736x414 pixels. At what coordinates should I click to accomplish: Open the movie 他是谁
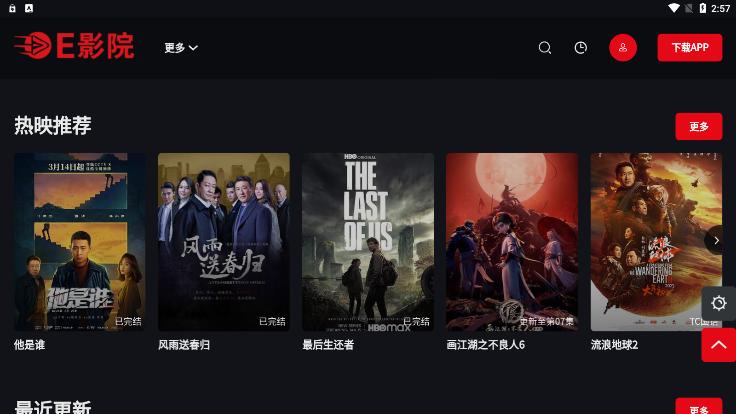tap(79, 242)
